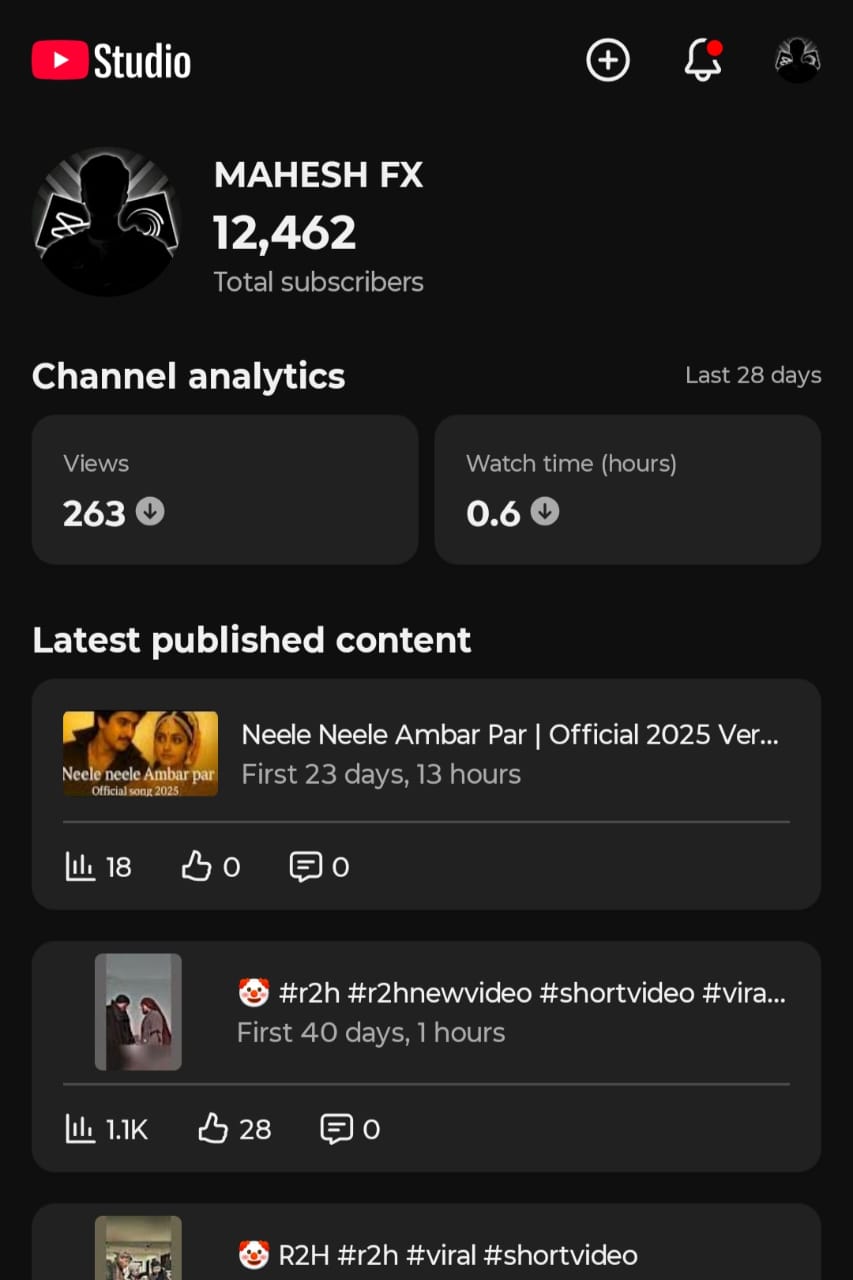The width and height of the screenshot is (853, 1280).
Task: Open the Neele Neele Ambar Par video title link
Action: (x=509, y=734)
